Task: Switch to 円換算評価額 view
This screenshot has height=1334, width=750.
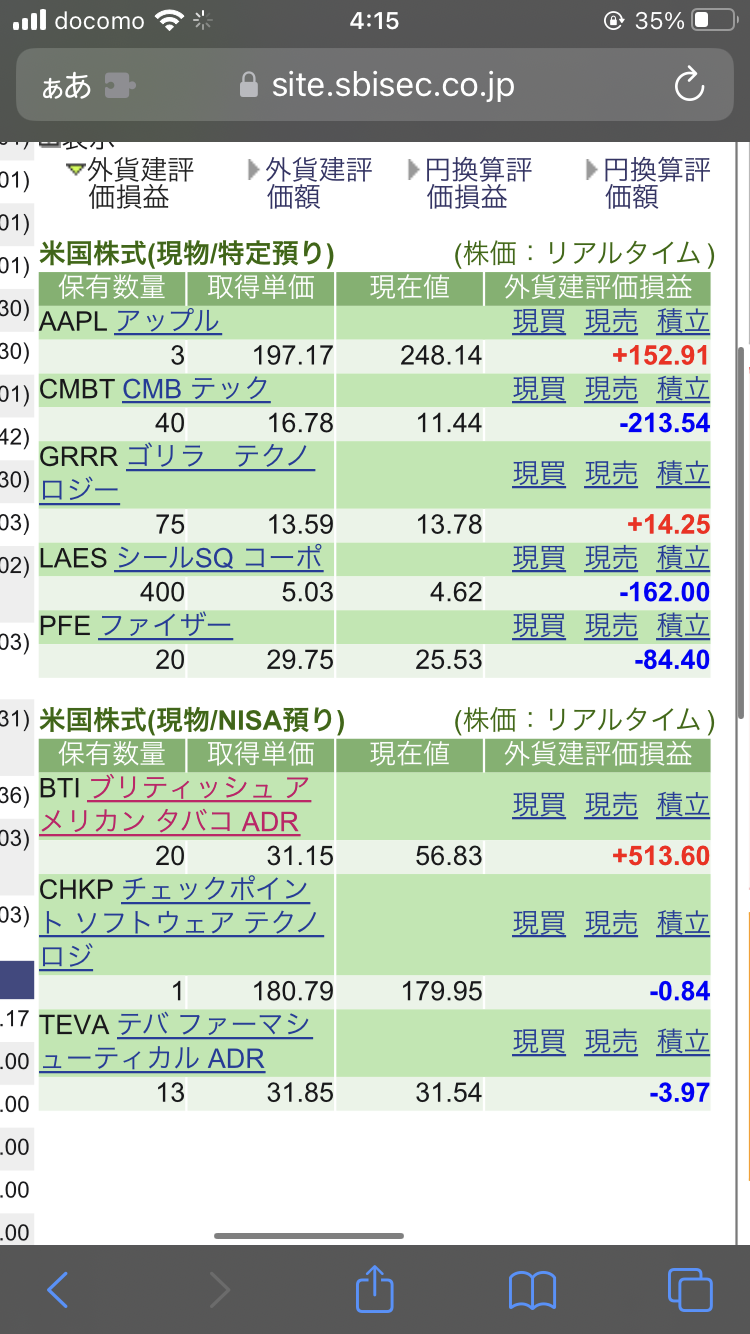Action: click(x=656, y=183)
